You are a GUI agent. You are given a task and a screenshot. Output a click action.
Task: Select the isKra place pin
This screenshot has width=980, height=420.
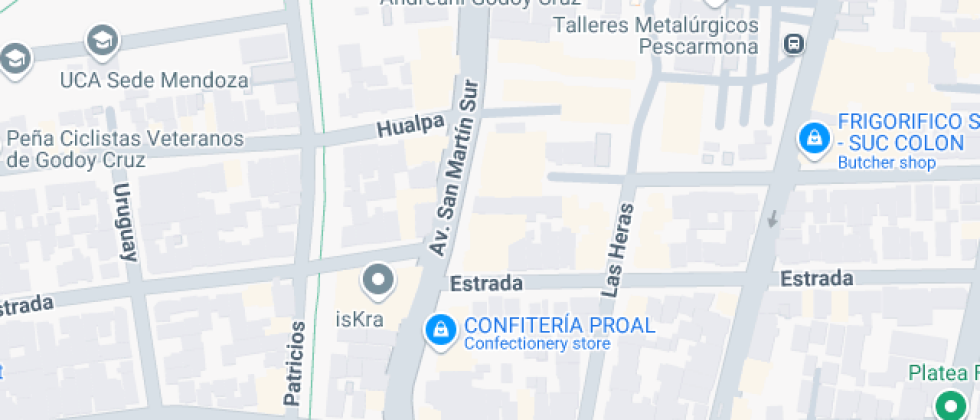pos(378,281)
